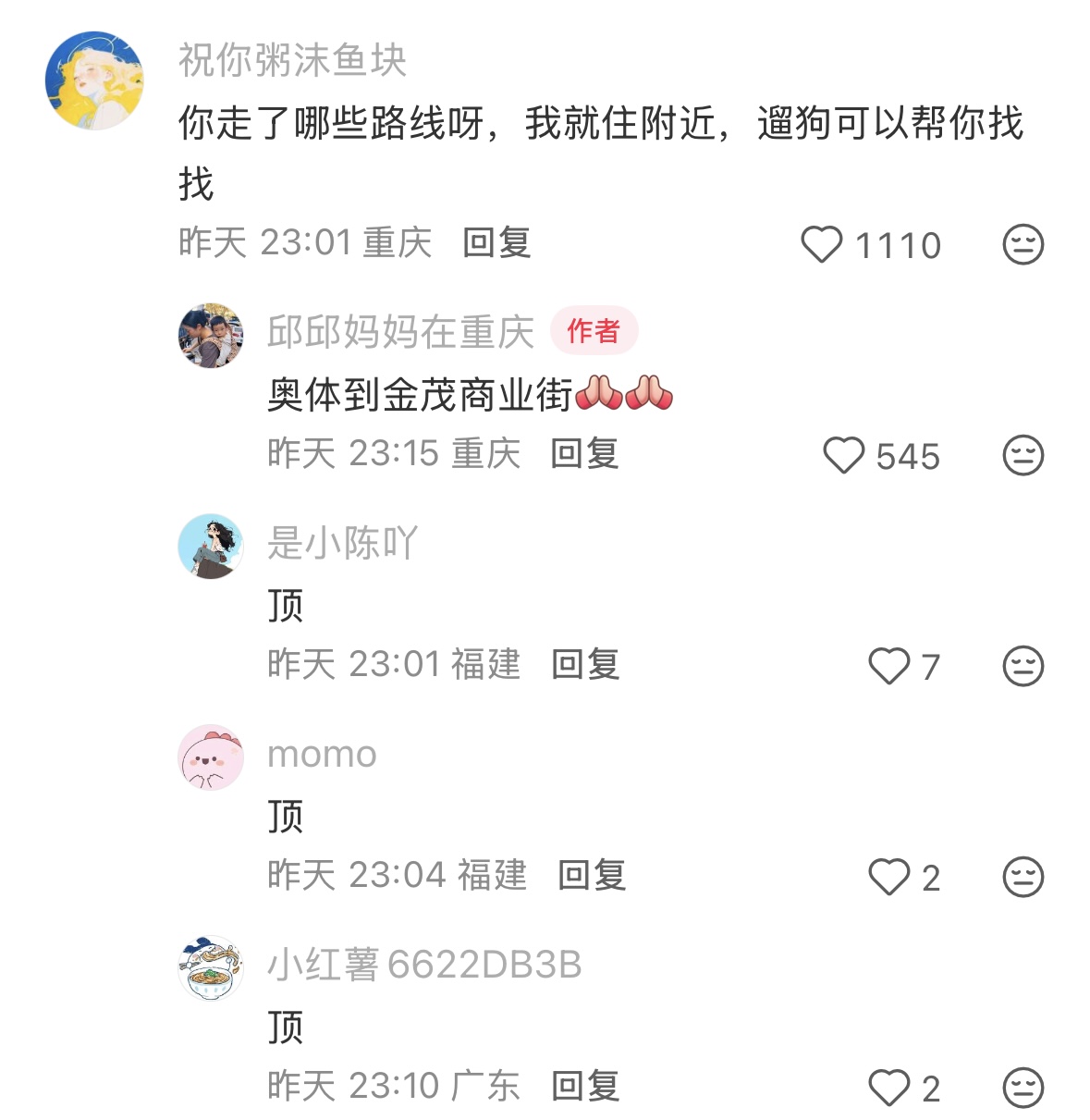Open 小红薯6622DB3B's profile avatar

pyautogui.click(x=211, y=967)
